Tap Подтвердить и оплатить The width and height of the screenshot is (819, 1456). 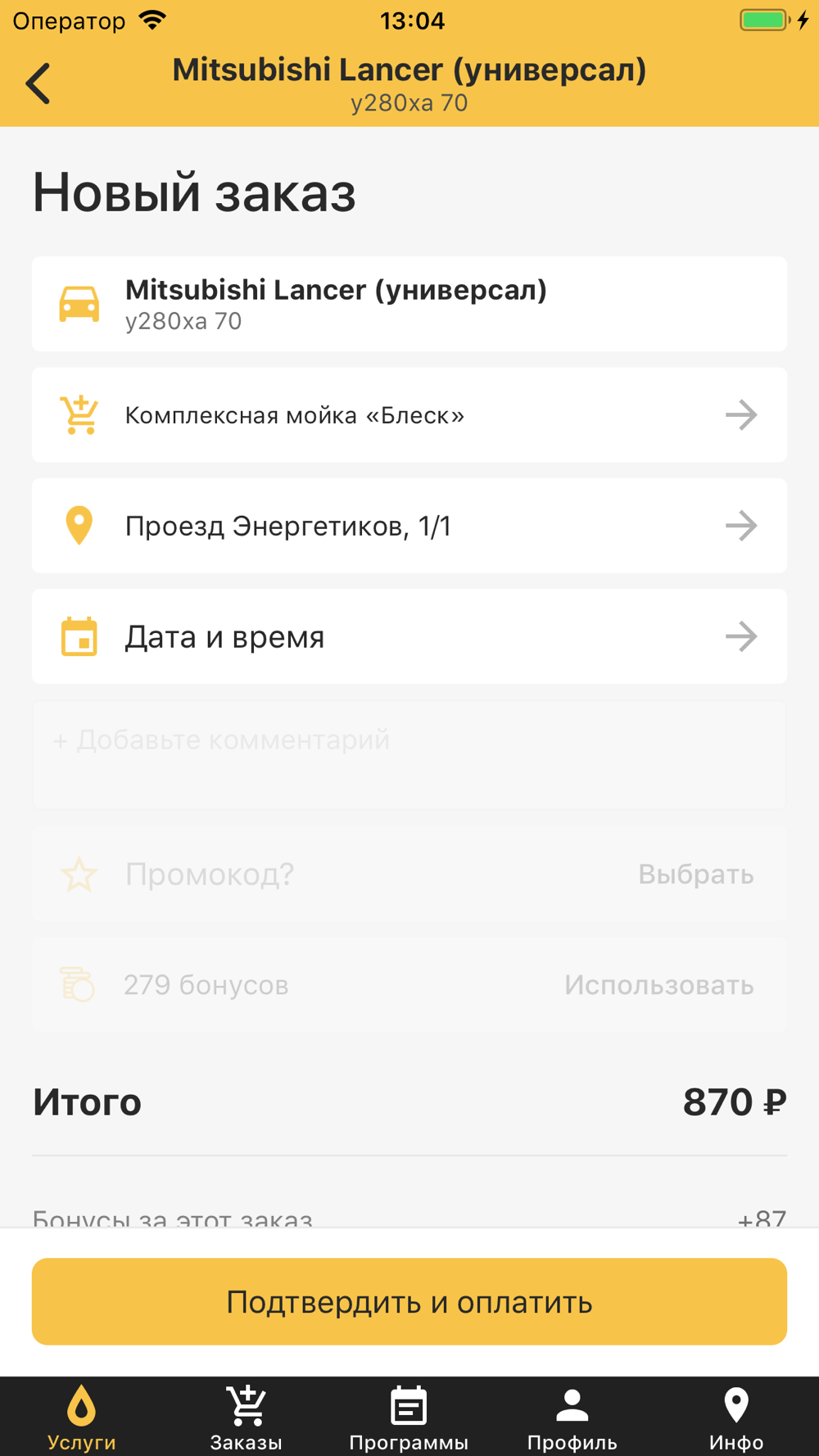[409, 1301]
